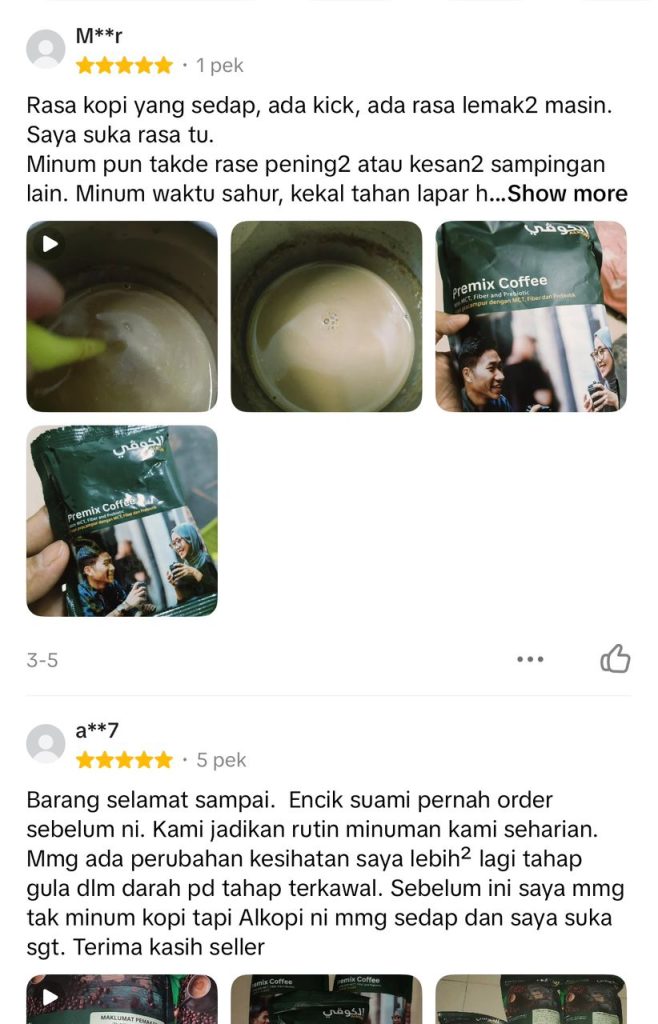Open the top-row Premix Coffee packet photo in M**r's review
This screenshot has width=658, height=1024.
531,316
